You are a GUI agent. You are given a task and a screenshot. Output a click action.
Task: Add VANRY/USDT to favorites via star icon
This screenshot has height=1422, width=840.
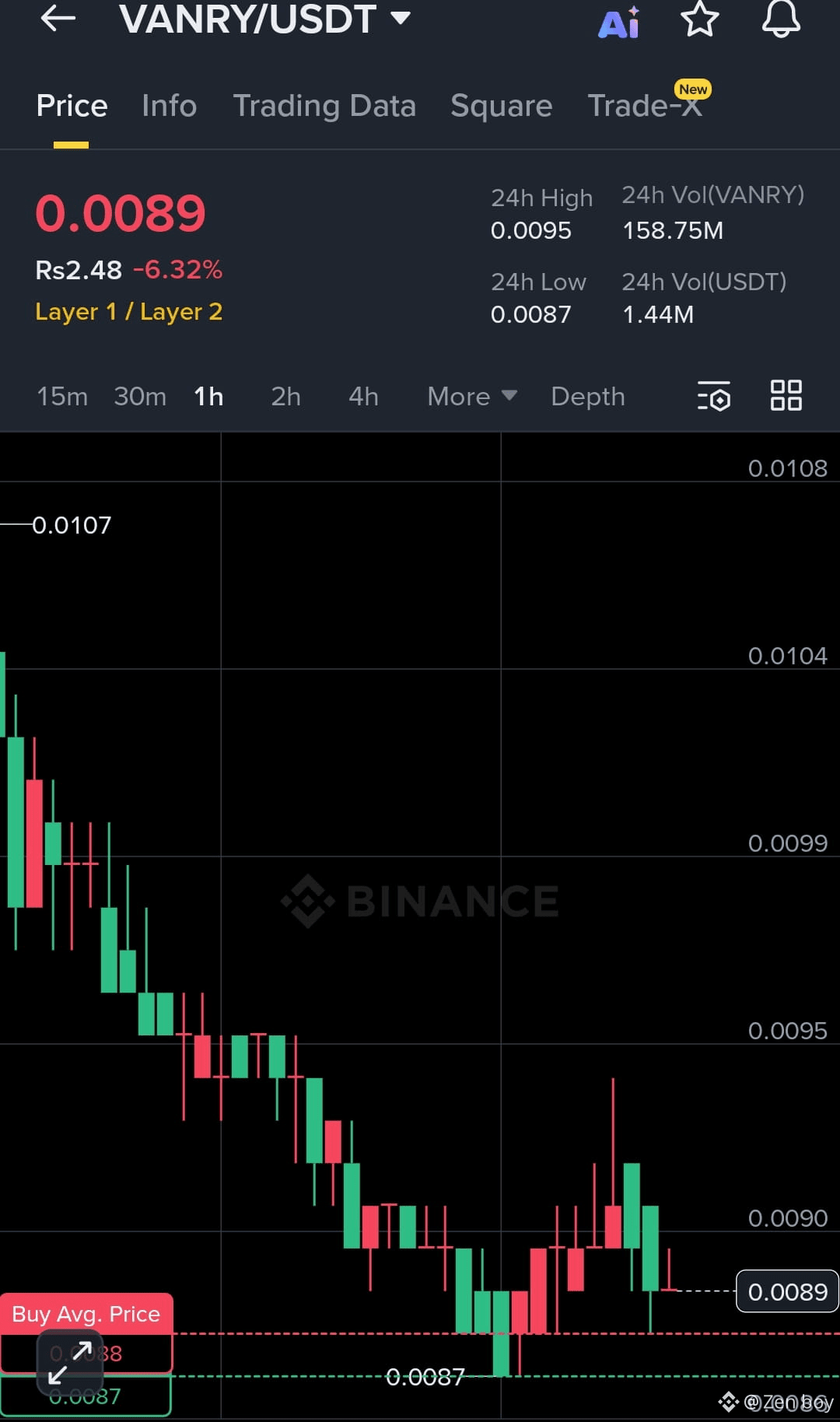pos(699,21)
